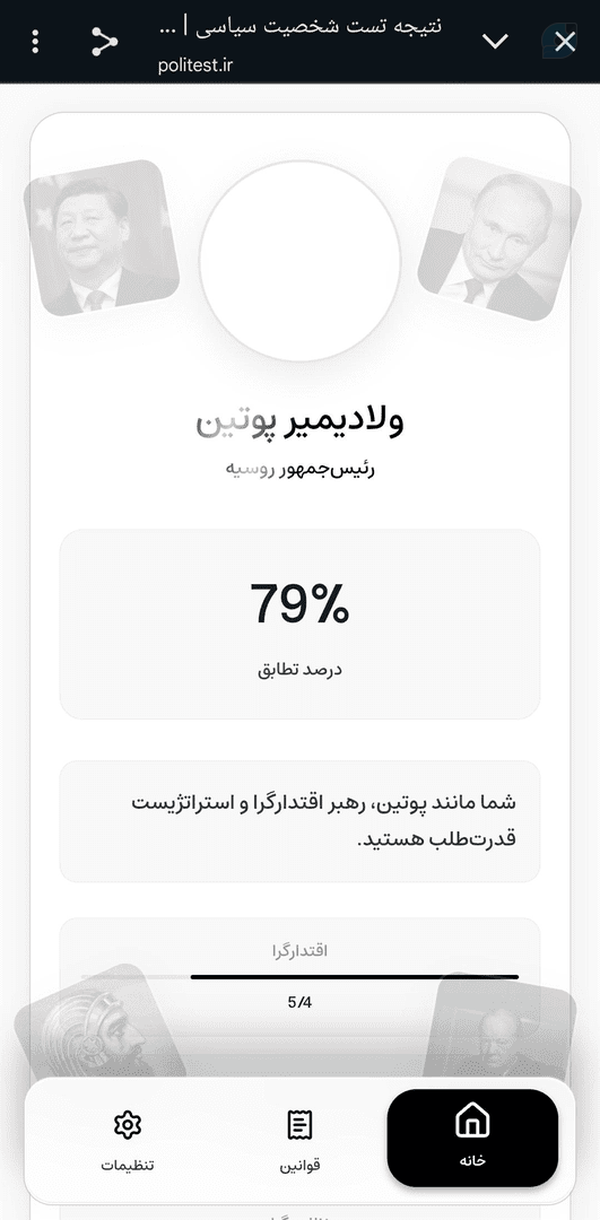Screen dimensions: 600x1220
Task: Go to the خانه (Home) tab
Action: (x=472, y=1138)
